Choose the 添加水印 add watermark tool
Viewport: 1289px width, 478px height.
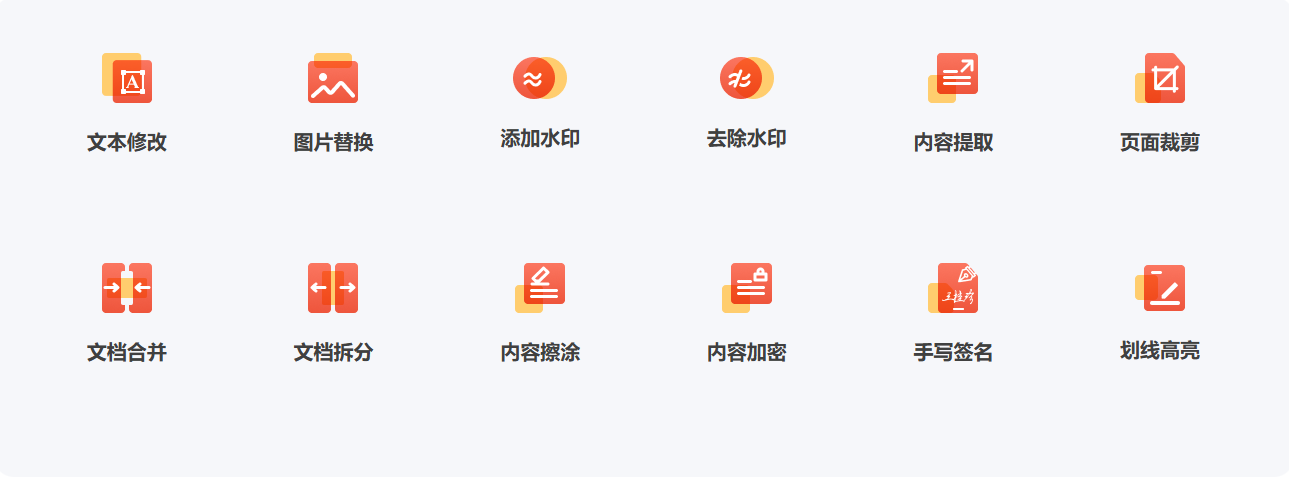click(x=540, y=78)
